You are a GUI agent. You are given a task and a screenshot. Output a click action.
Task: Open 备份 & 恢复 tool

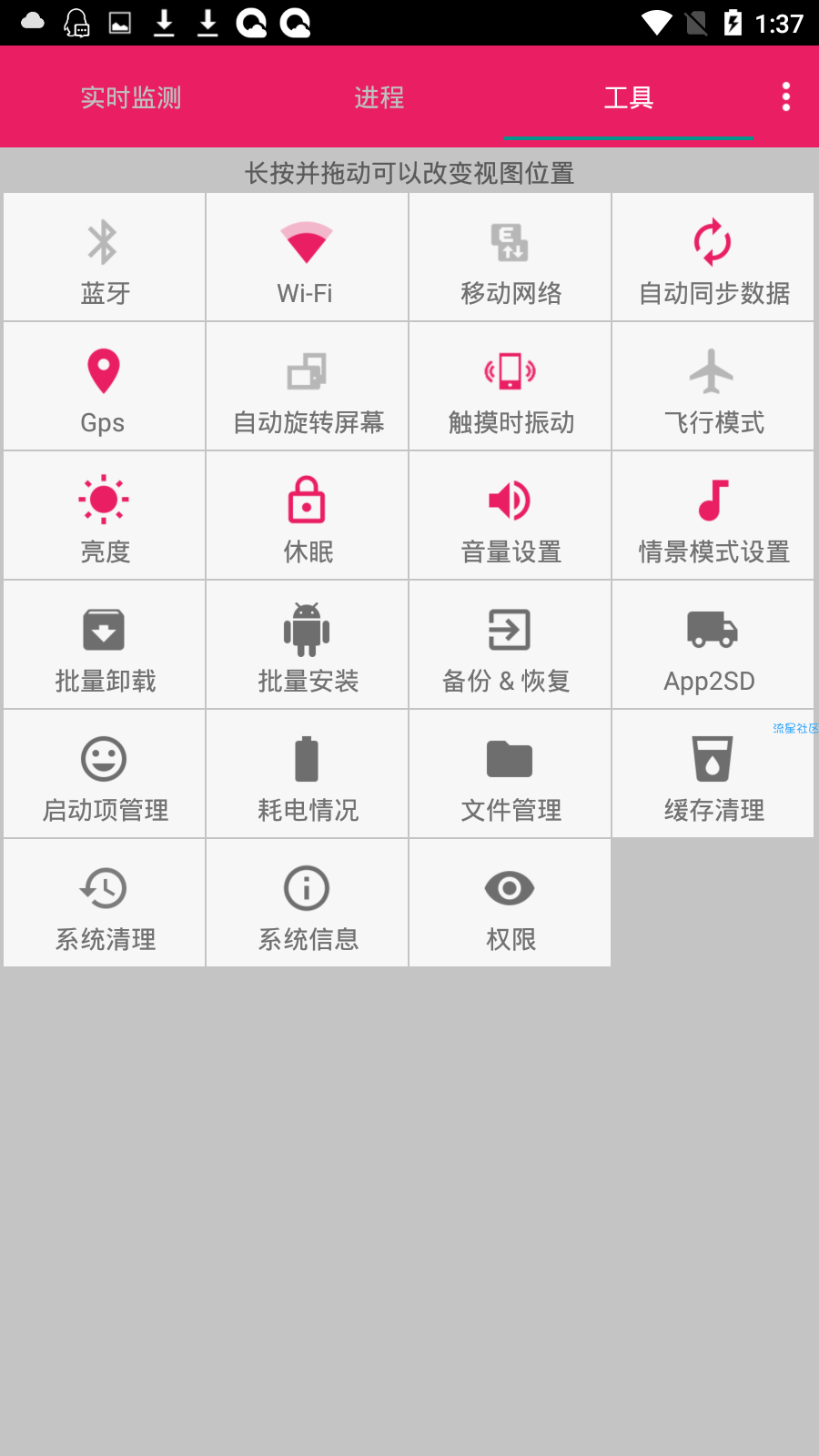click(x=510, y=644)
